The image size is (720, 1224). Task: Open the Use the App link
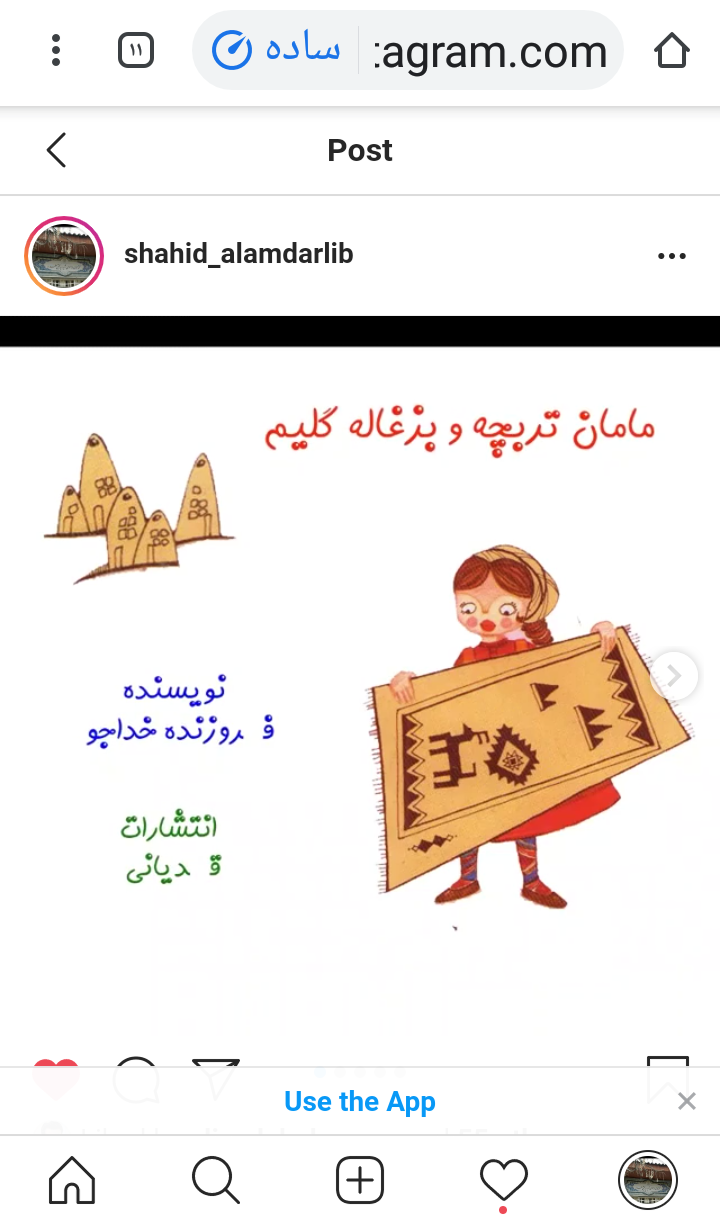(x=360, y=1101)
